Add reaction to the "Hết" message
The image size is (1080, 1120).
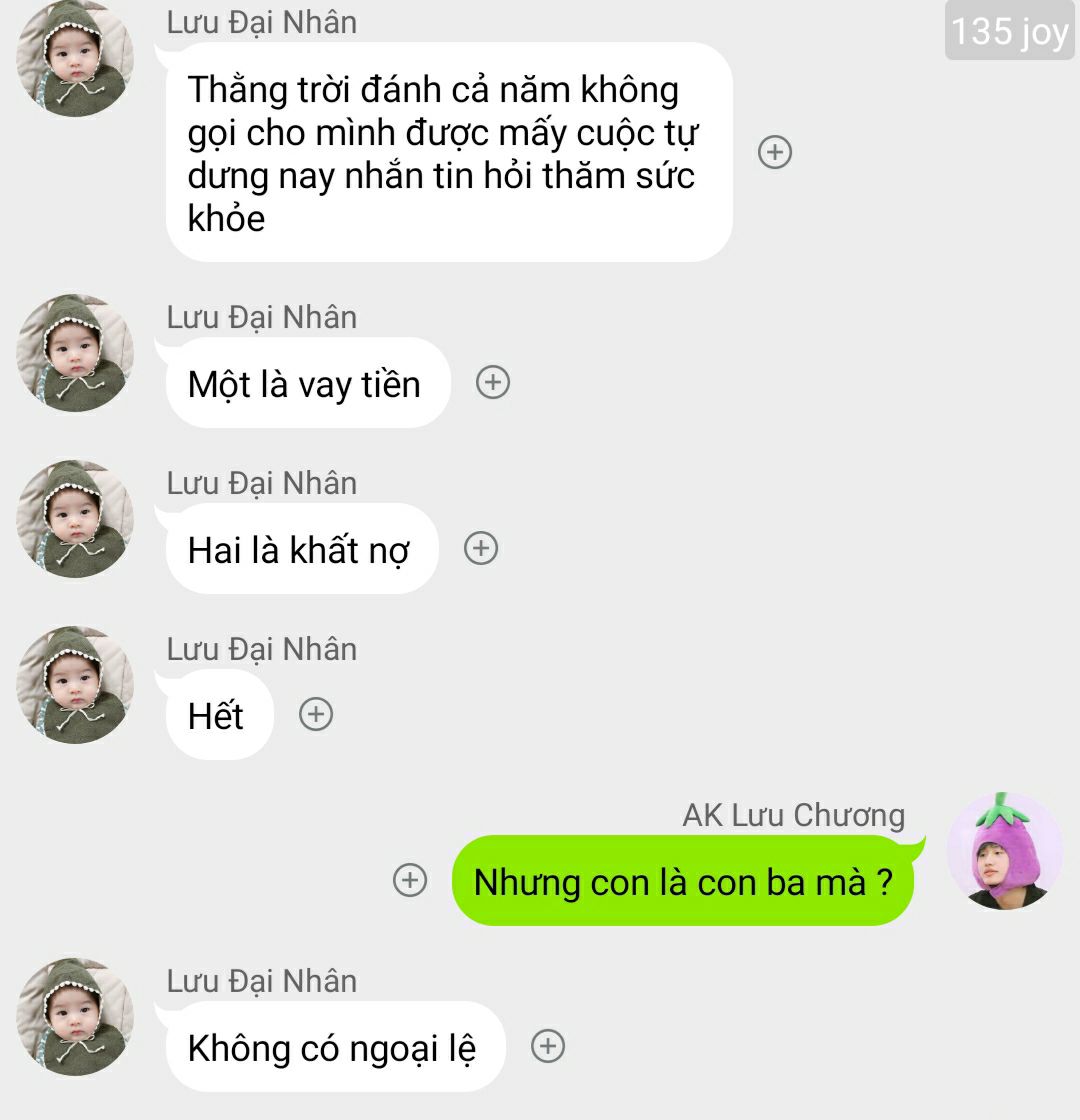(316, 715)
